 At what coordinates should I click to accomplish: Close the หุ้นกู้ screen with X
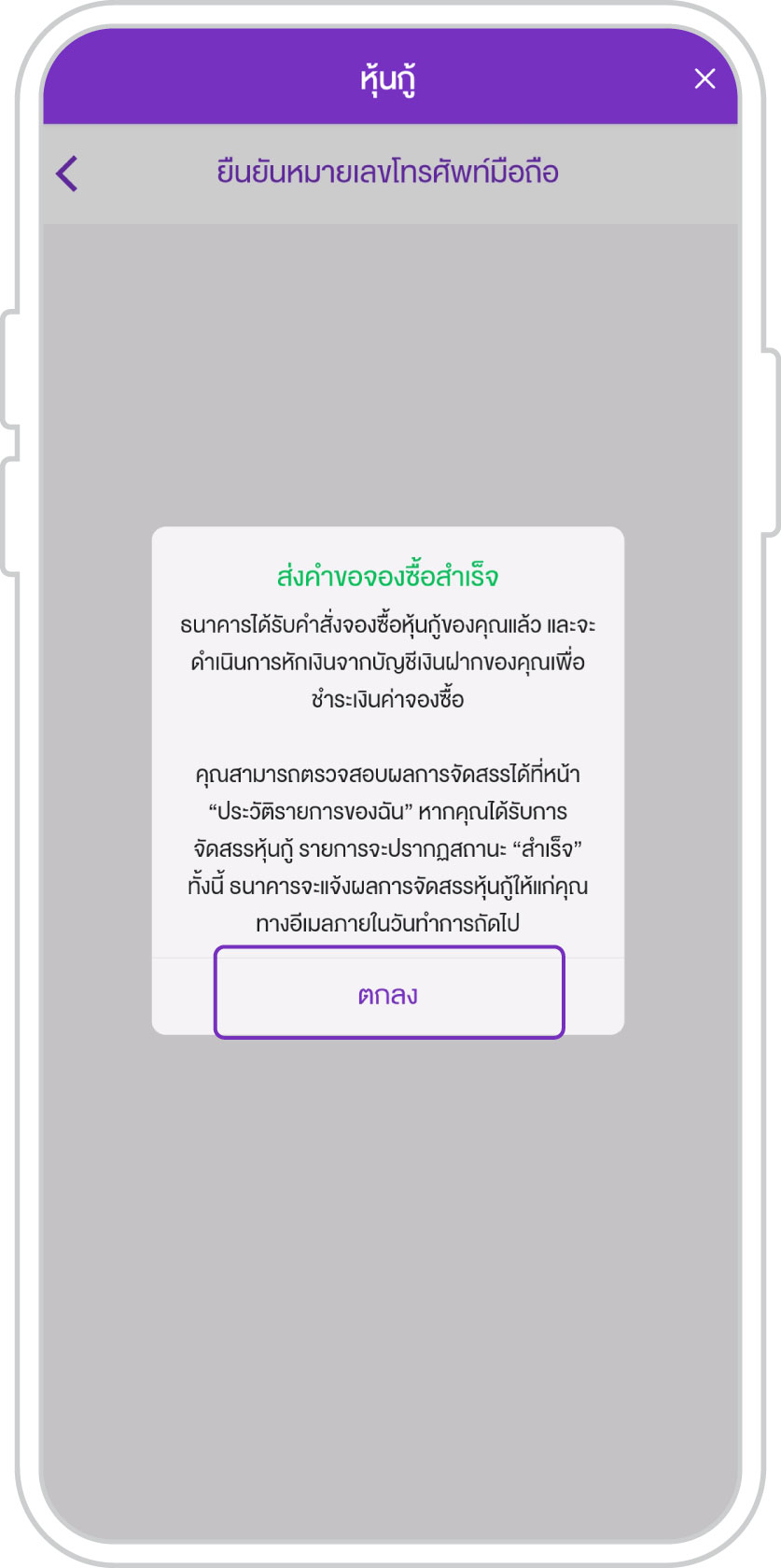(x=704, y=79)
